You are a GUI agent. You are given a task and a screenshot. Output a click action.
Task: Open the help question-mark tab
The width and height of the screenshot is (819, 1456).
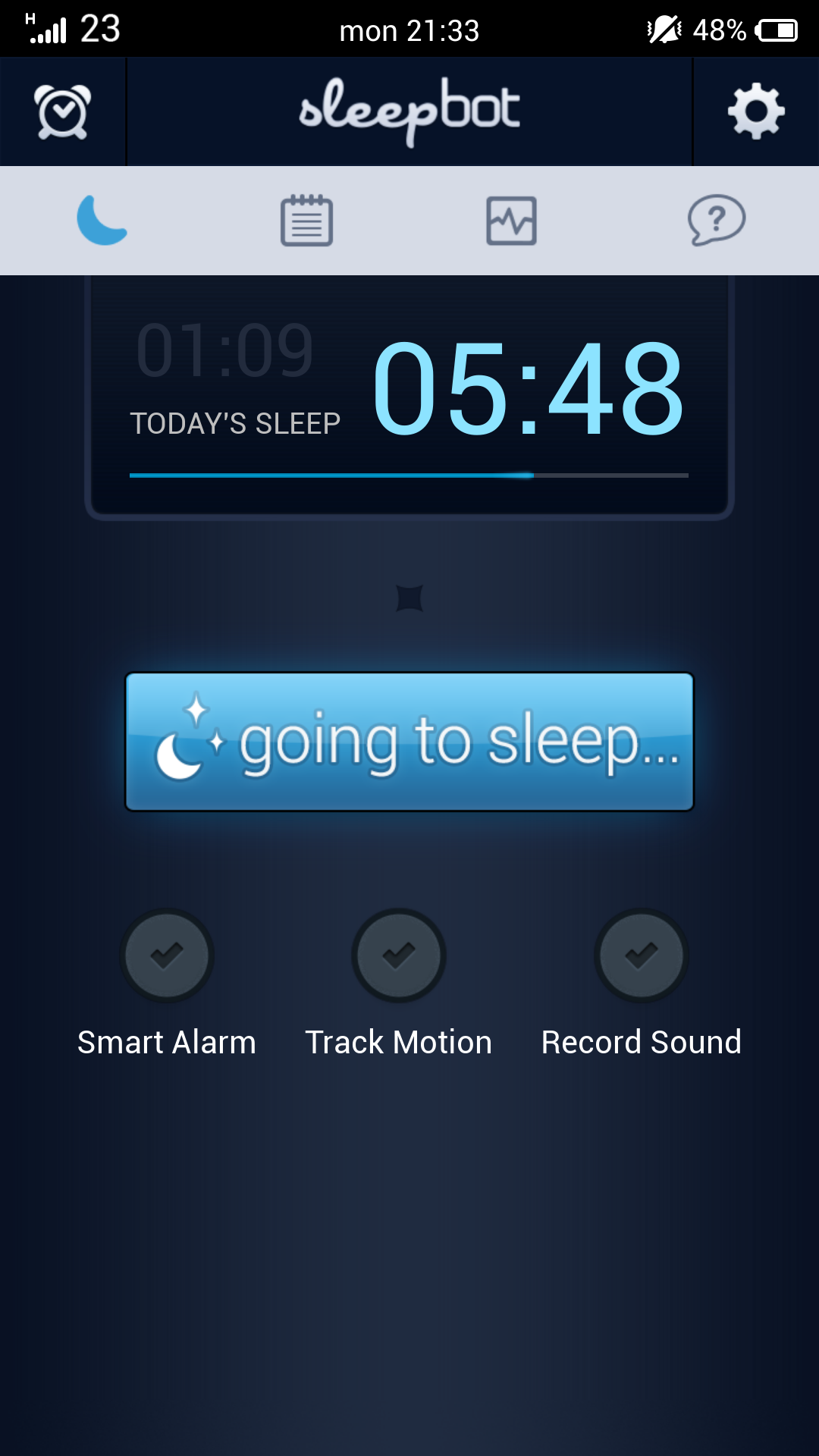717,221
